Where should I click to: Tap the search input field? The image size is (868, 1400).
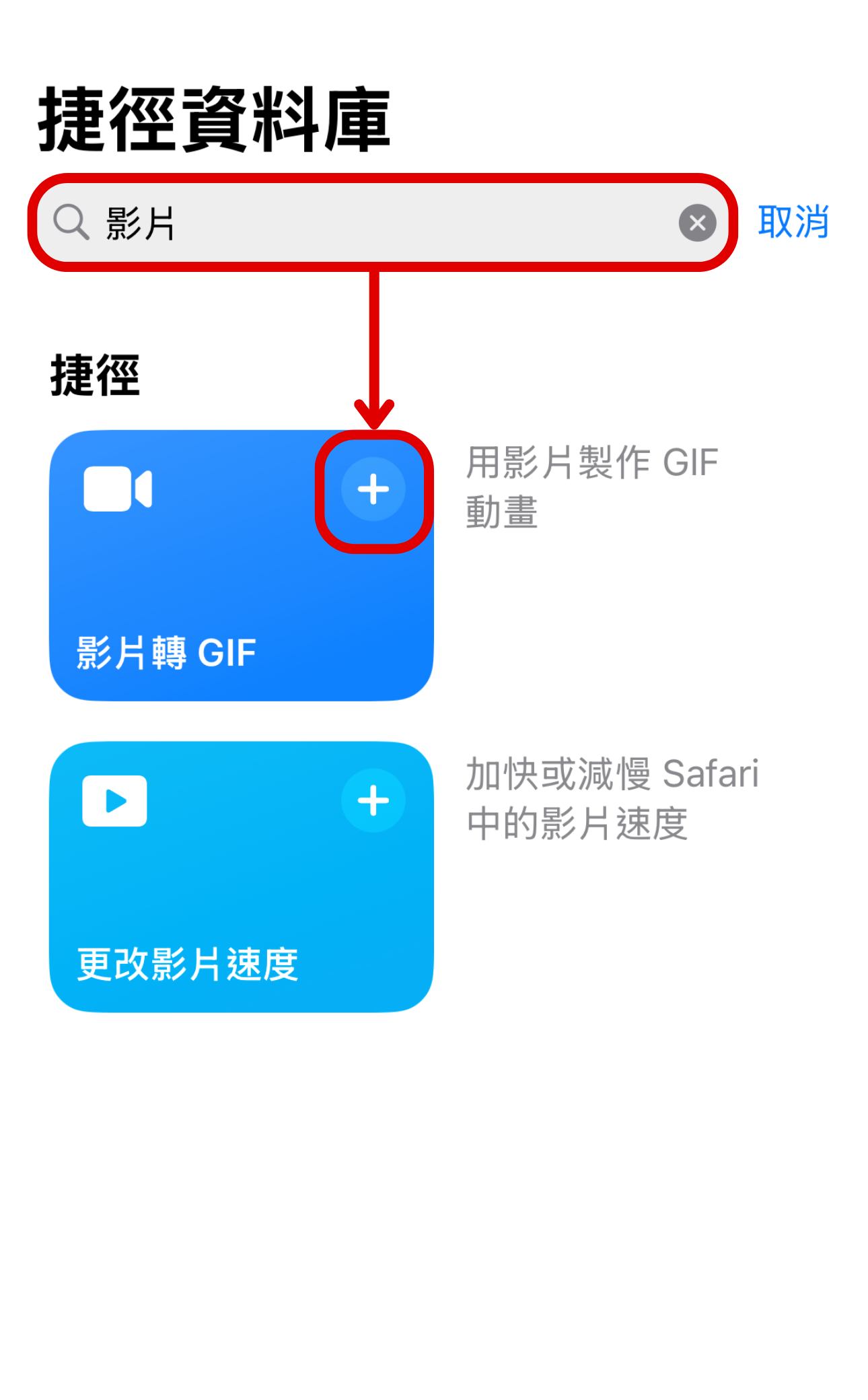point(336,223)
